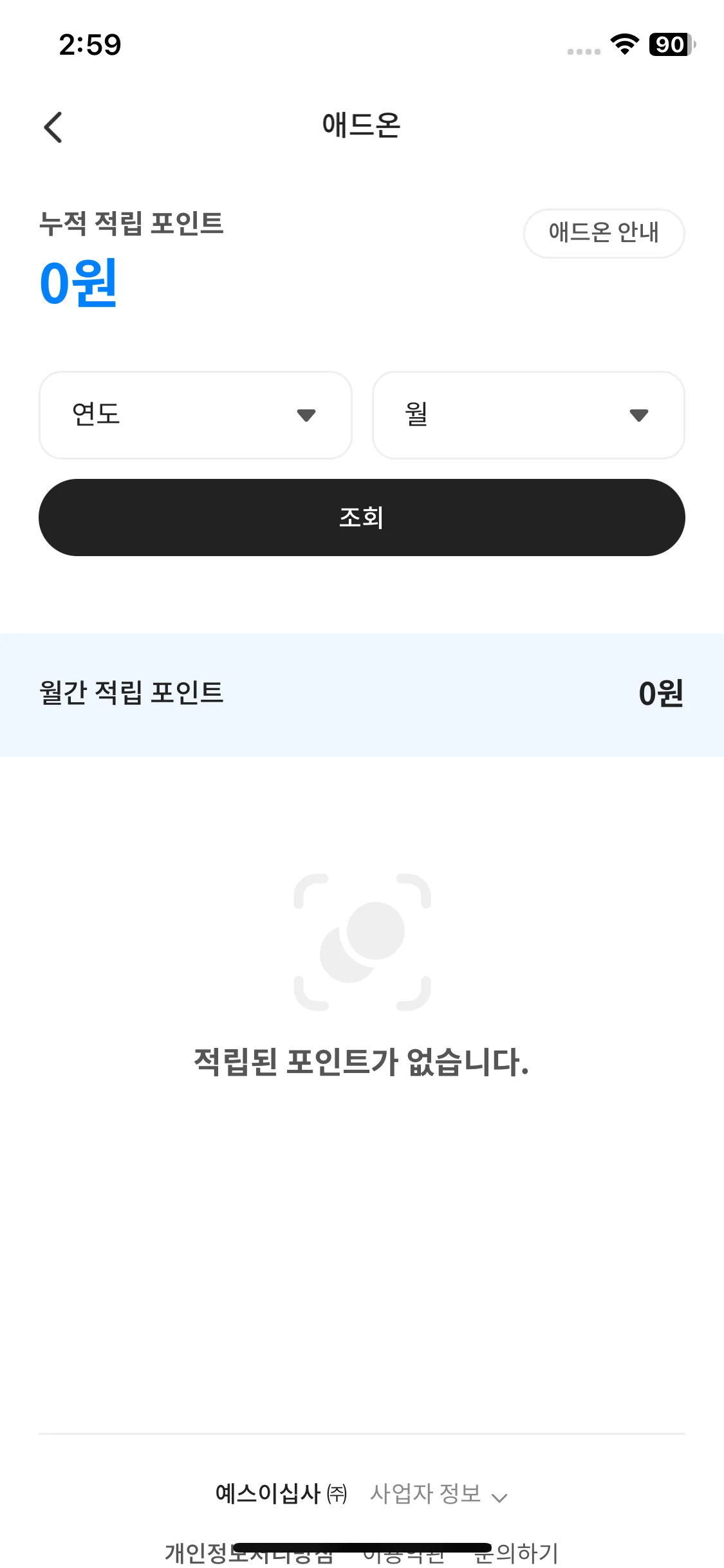This screenshot has height=1568, width=724.
Task: Go back from the 애드온 page
Action: 53,127
